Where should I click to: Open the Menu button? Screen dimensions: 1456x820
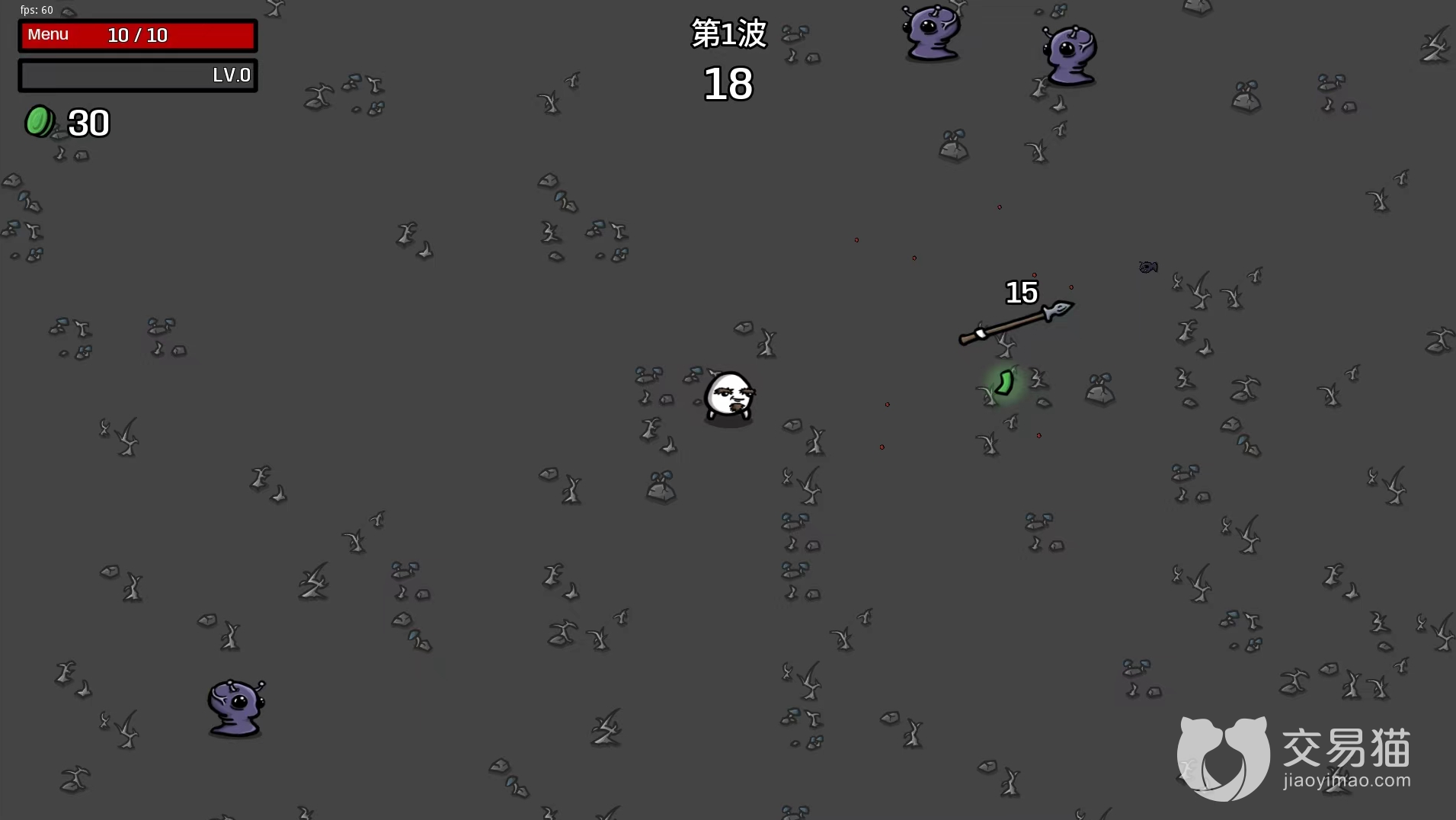[x=48, y=35]
